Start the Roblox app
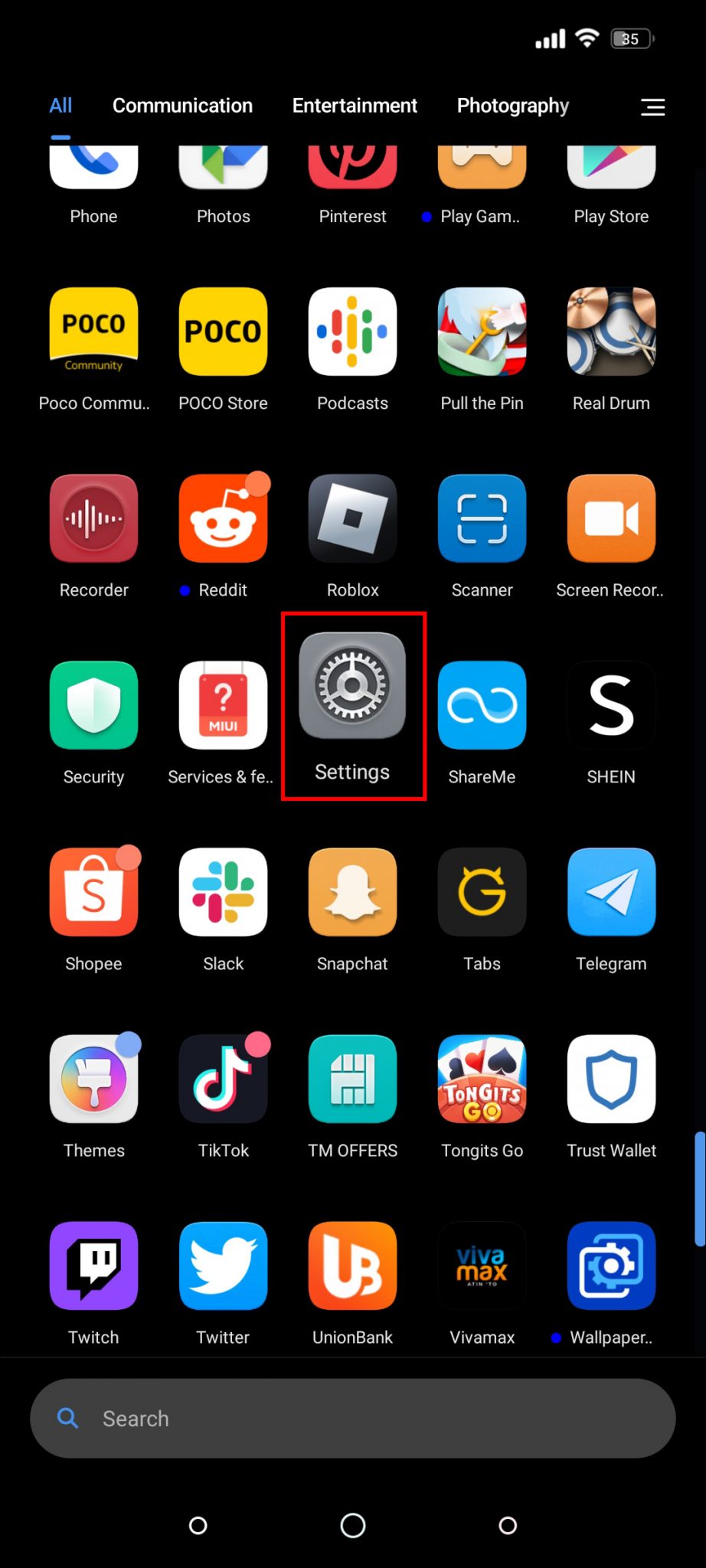 click(x=352, y=518)
